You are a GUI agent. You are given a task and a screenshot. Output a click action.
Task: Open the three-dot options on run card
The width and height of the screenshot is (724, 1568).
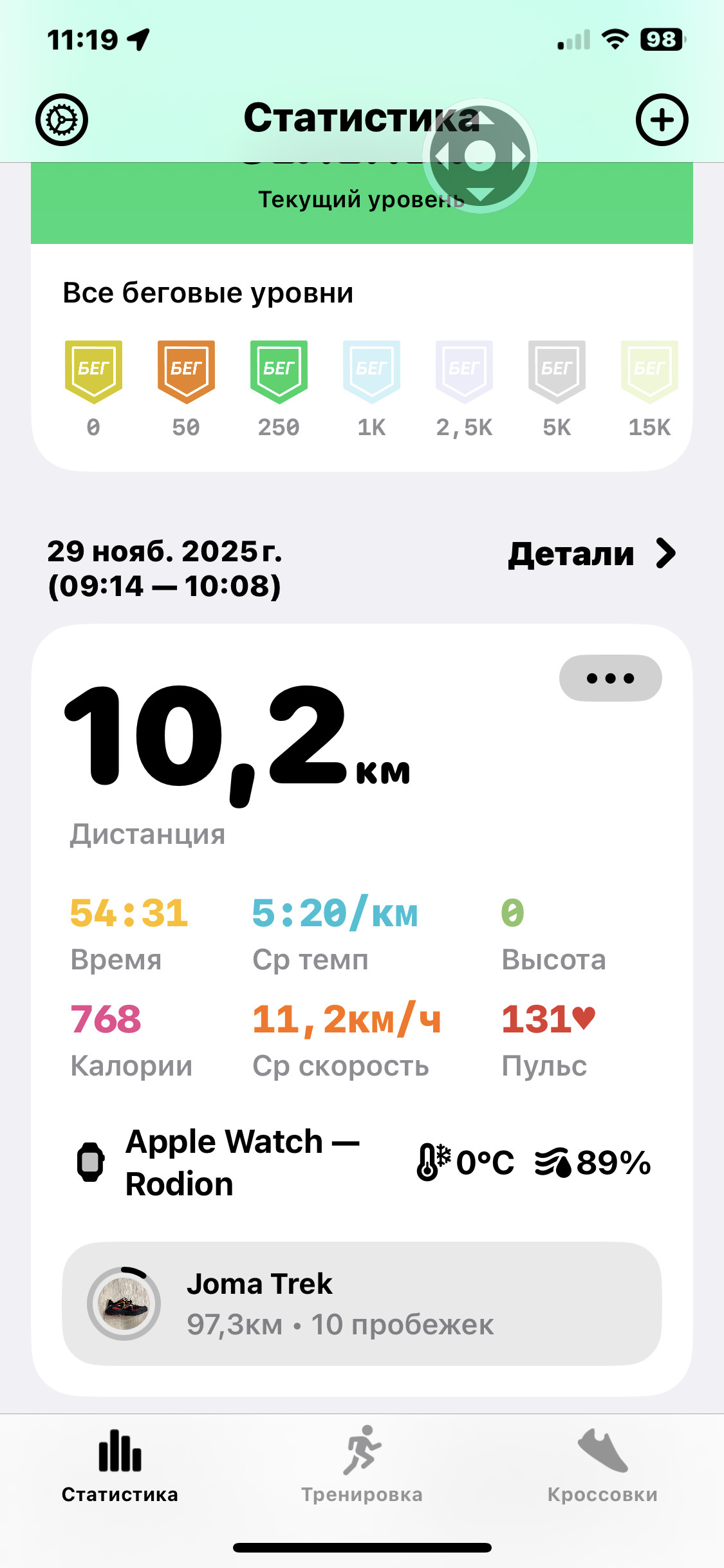point(610,678)
